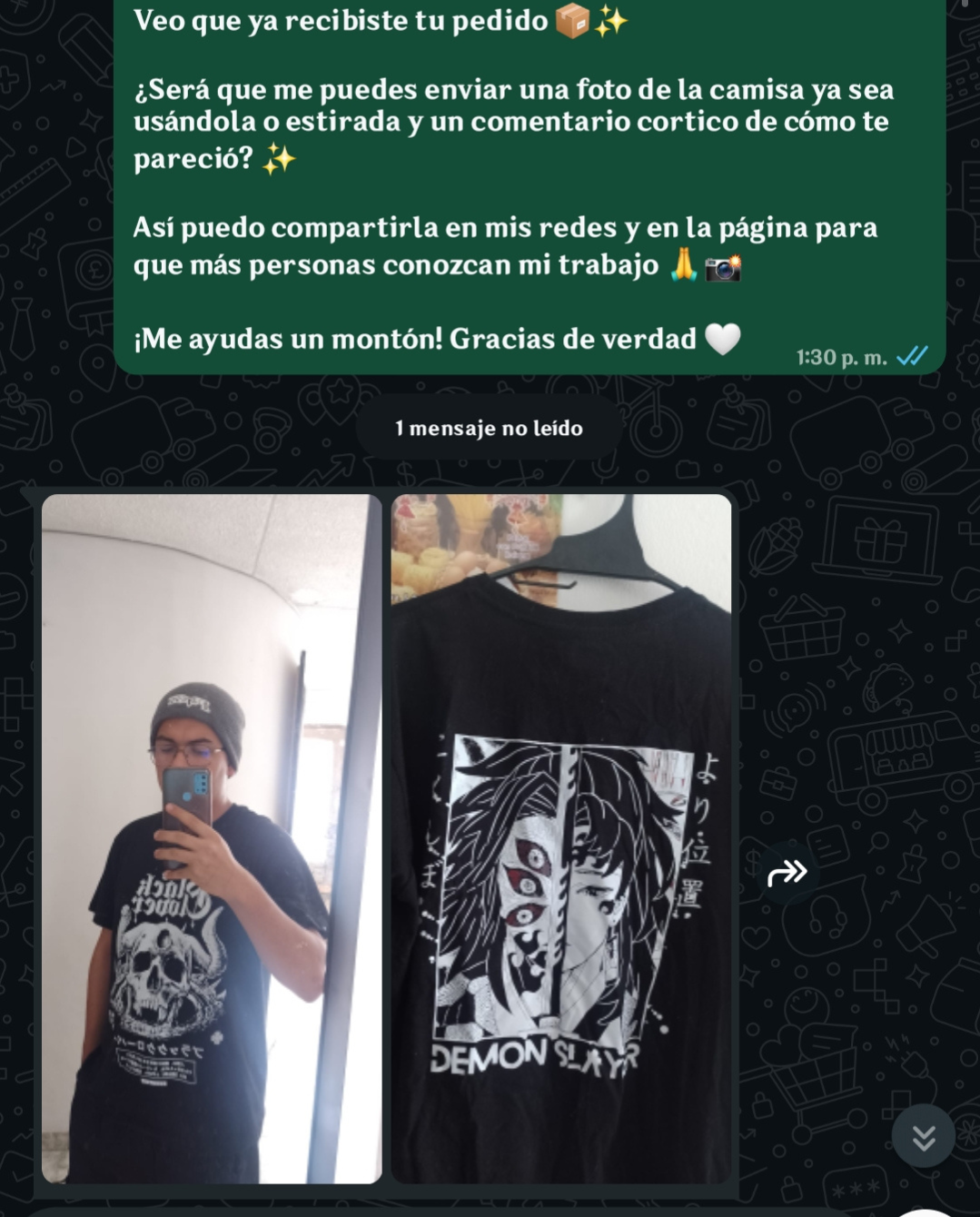Open the Demon Slayer shirt photo
This screenshot has width=980, height=1217.
click(560, 837)
